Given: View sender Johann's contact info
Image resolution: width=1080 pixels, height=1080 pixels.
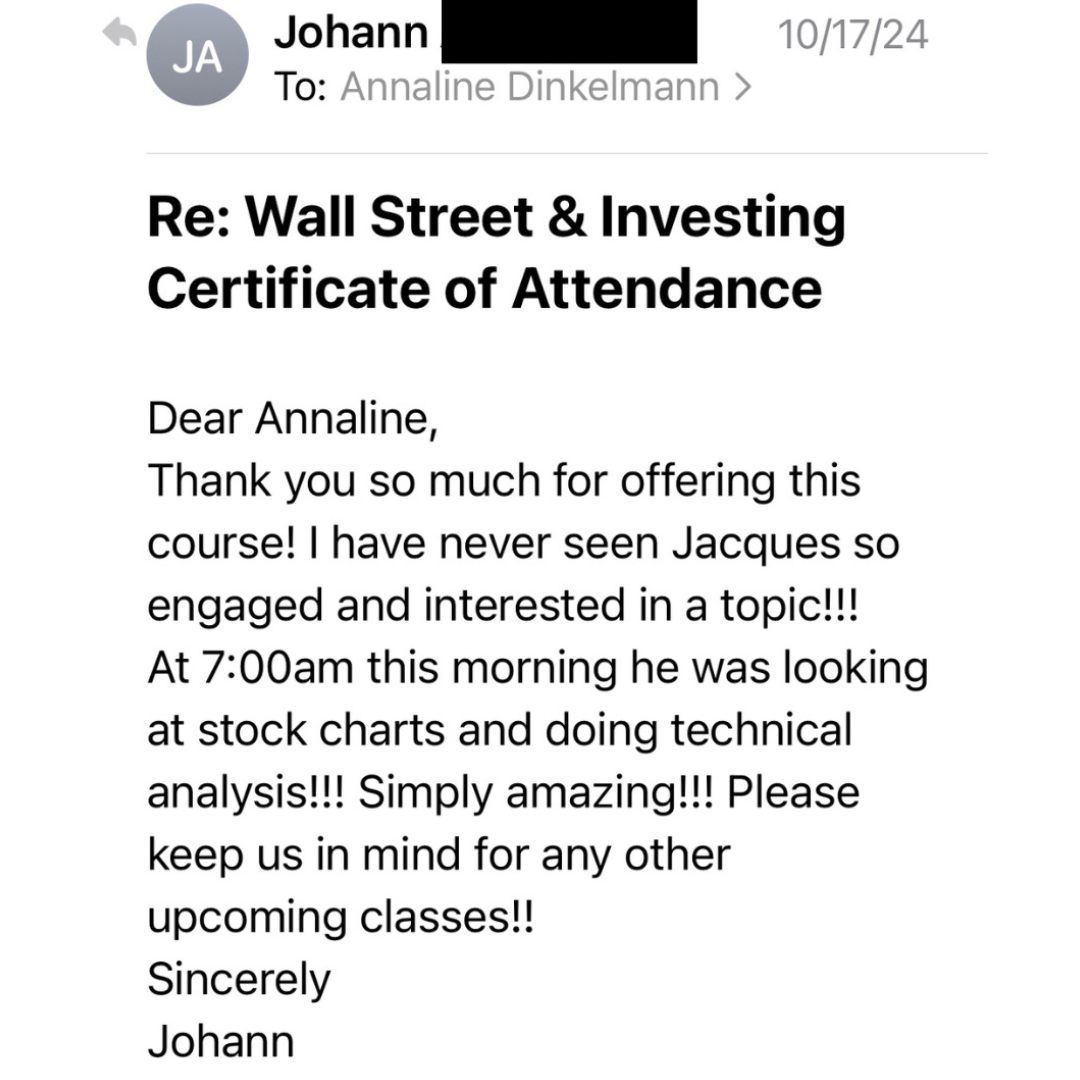Looking at the screenshot, I should coord(350,34).
